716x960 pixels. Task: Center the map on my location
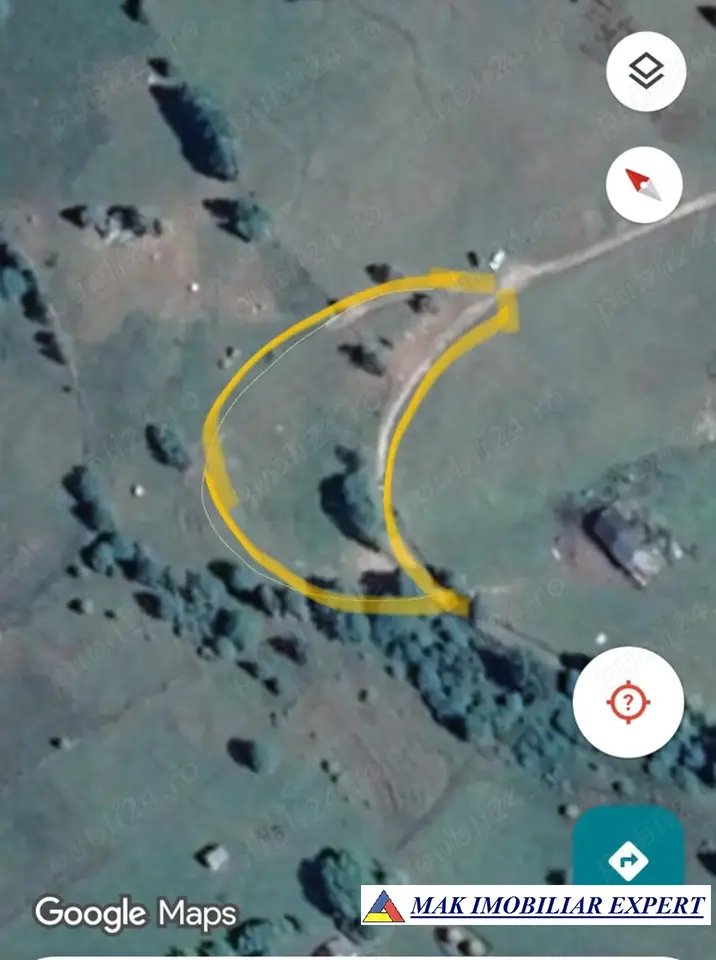(628, 701)
